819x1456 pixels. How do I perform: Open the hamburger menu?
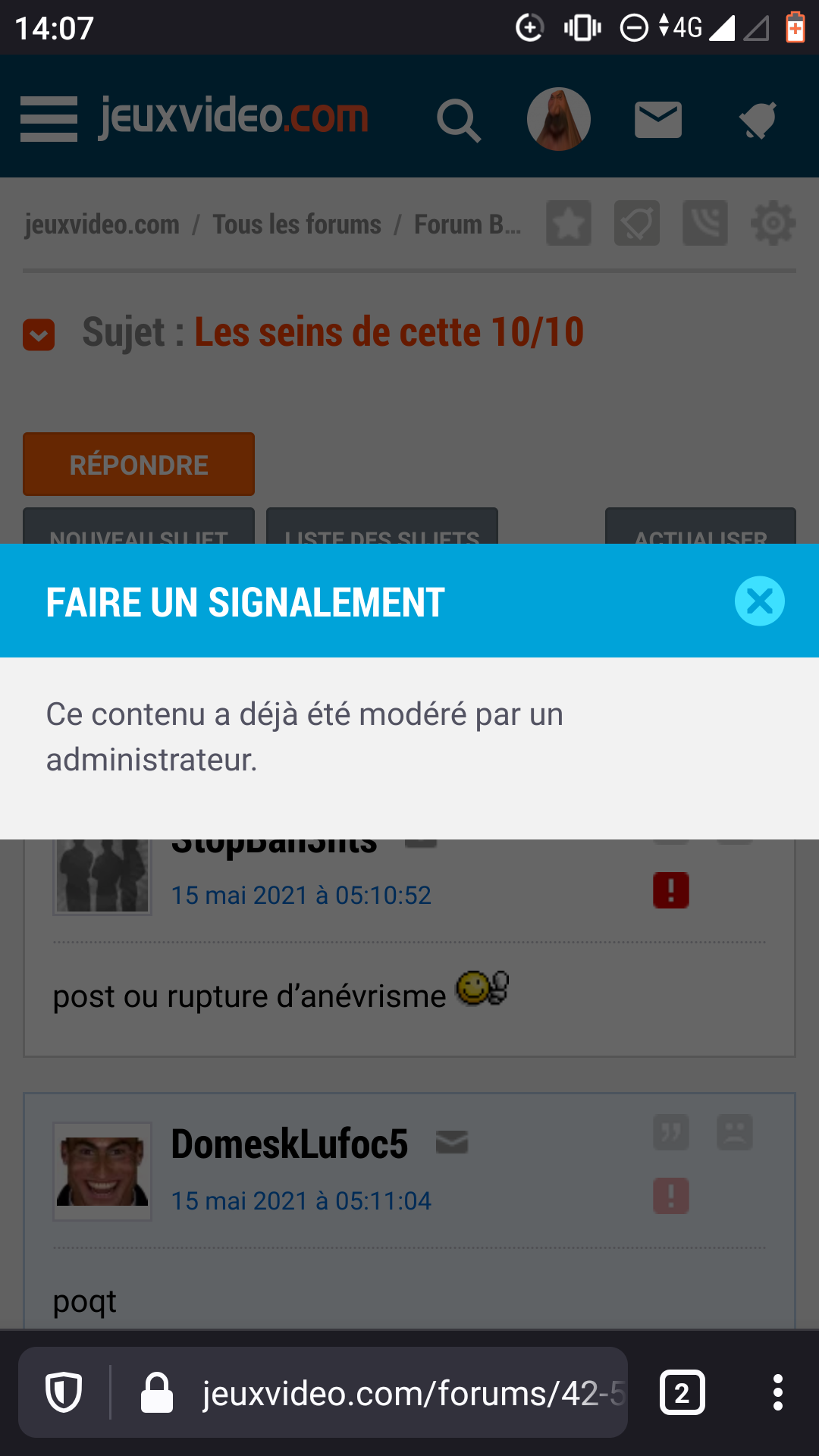pos(49,119)
